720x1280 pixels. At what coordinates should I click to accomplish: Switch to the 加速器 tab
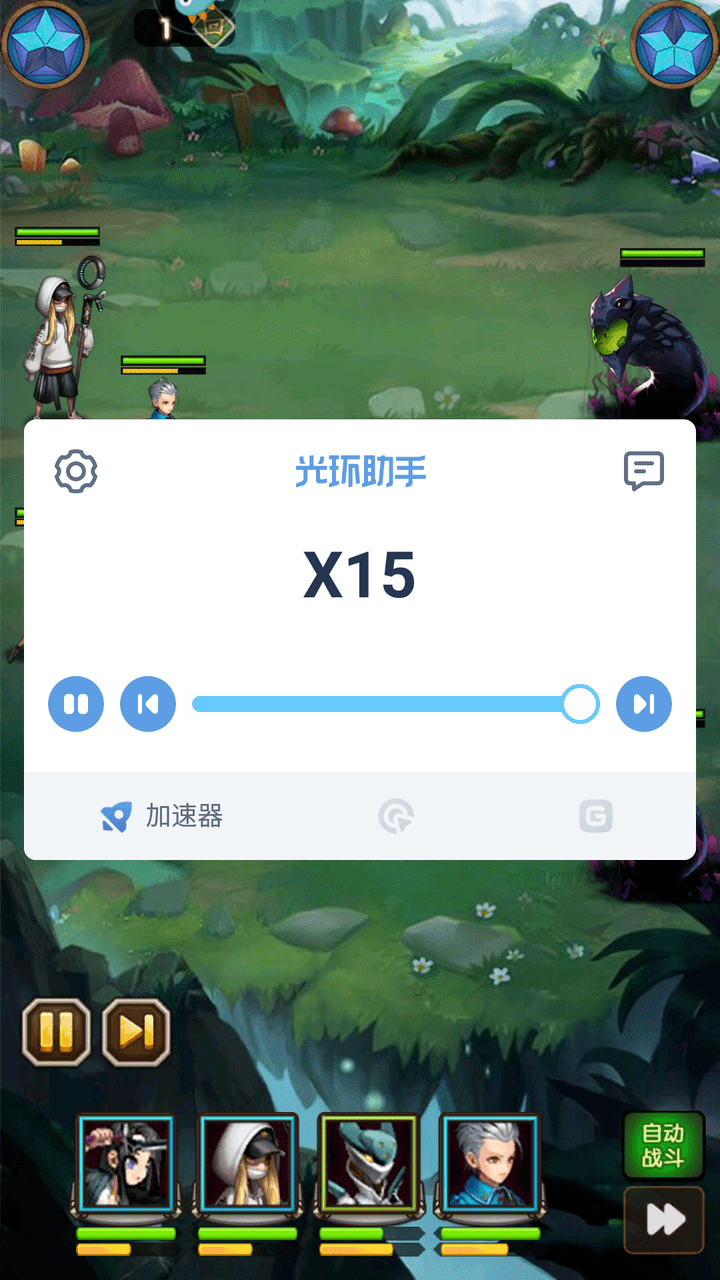pos(162,817)
